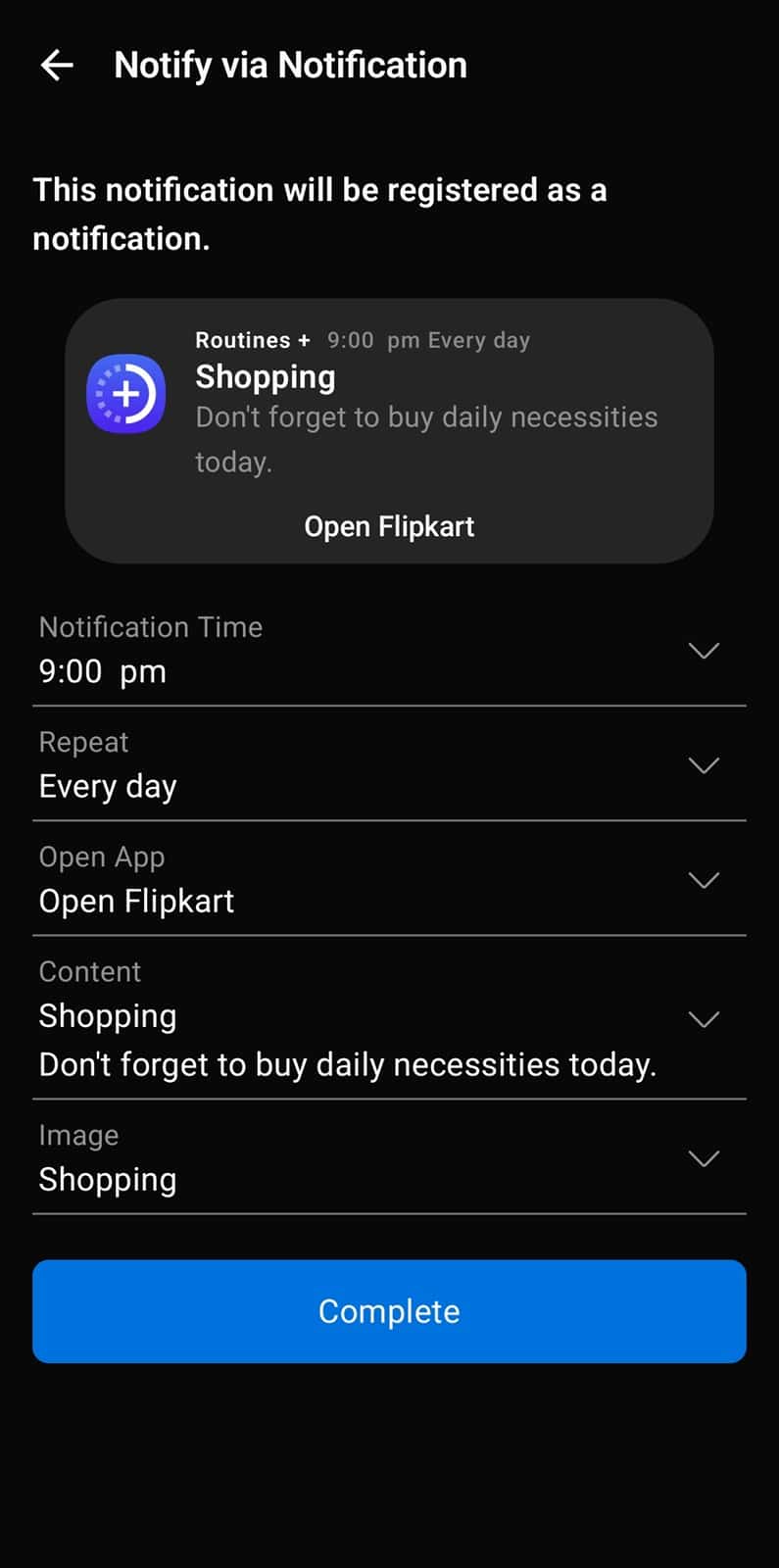Expand the Notification Time dropdown
The width and height of the screenshot is (779, 1568).
[704, 651]
